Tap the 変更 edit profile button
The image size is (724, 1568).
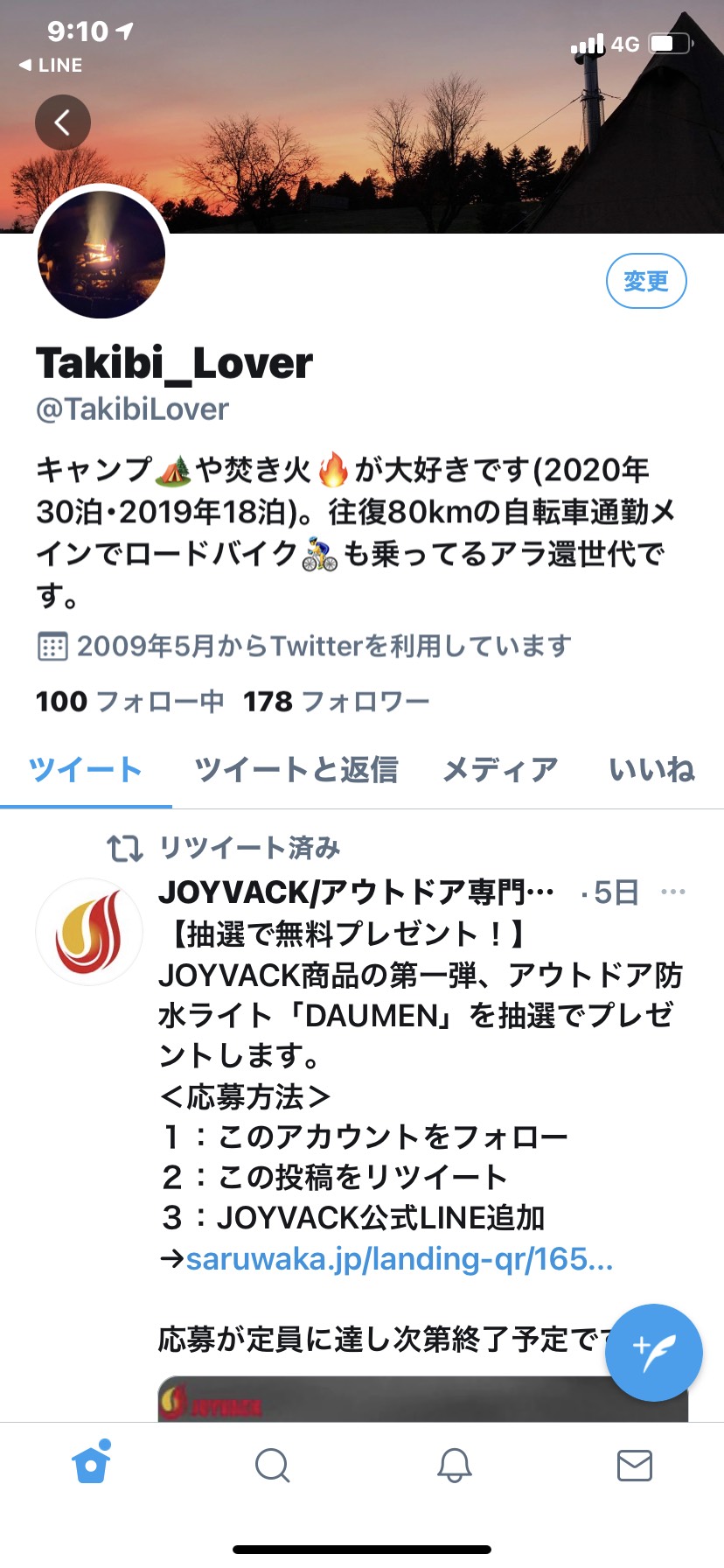click(646, 281)
